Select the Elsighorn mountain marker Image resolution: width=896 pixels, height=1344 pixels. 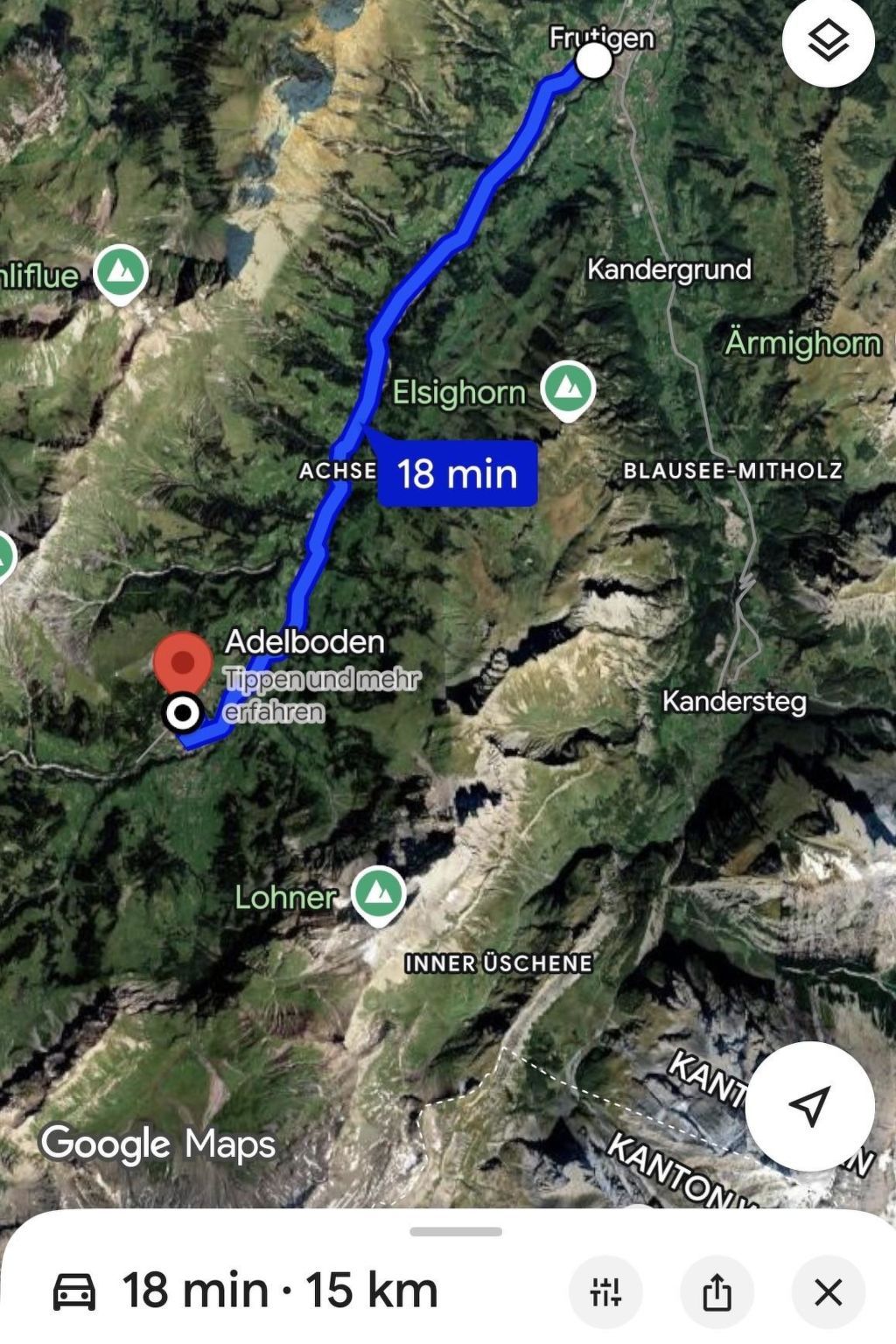point(568,387)
